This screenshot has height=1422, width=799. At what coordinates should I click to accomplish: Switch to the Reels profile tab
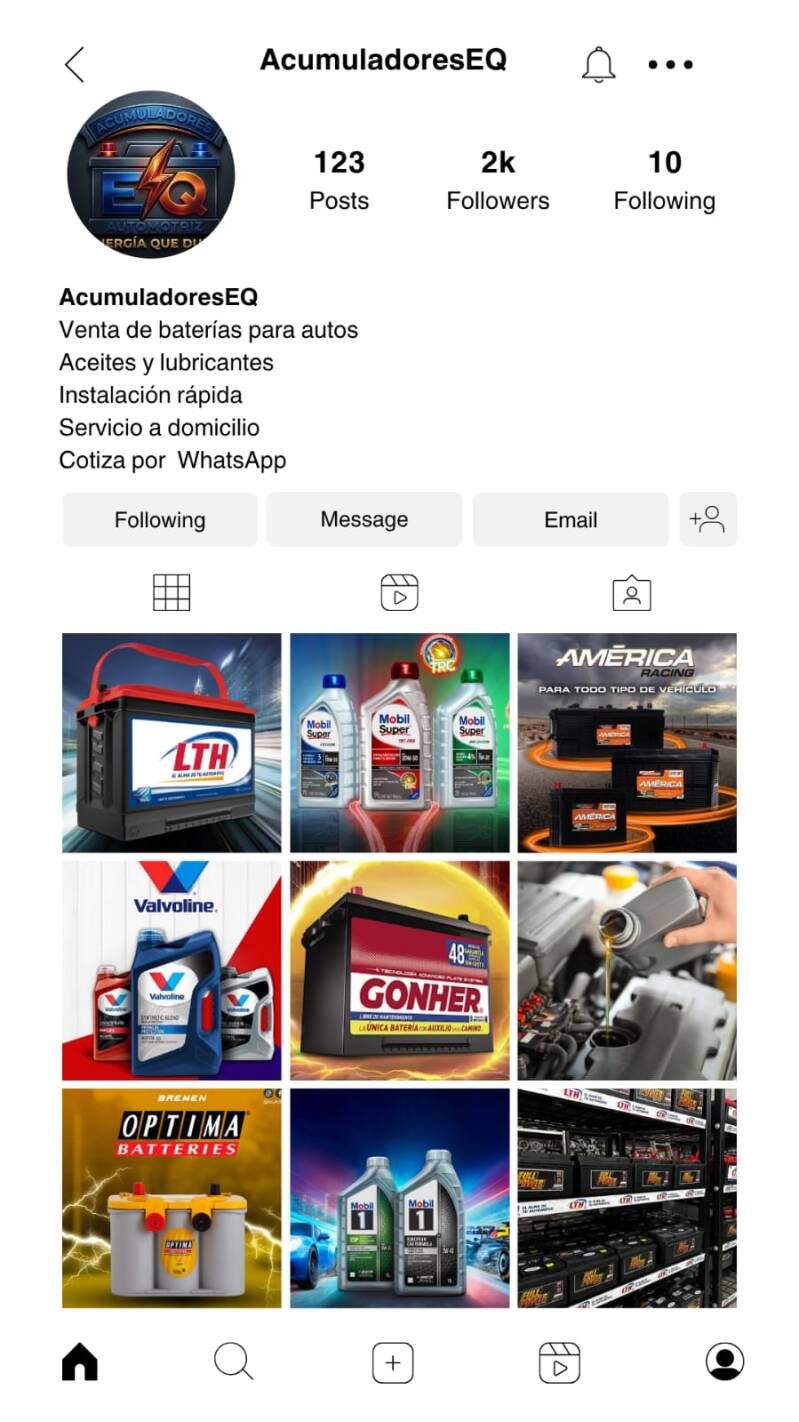click(x=399, y=593)
